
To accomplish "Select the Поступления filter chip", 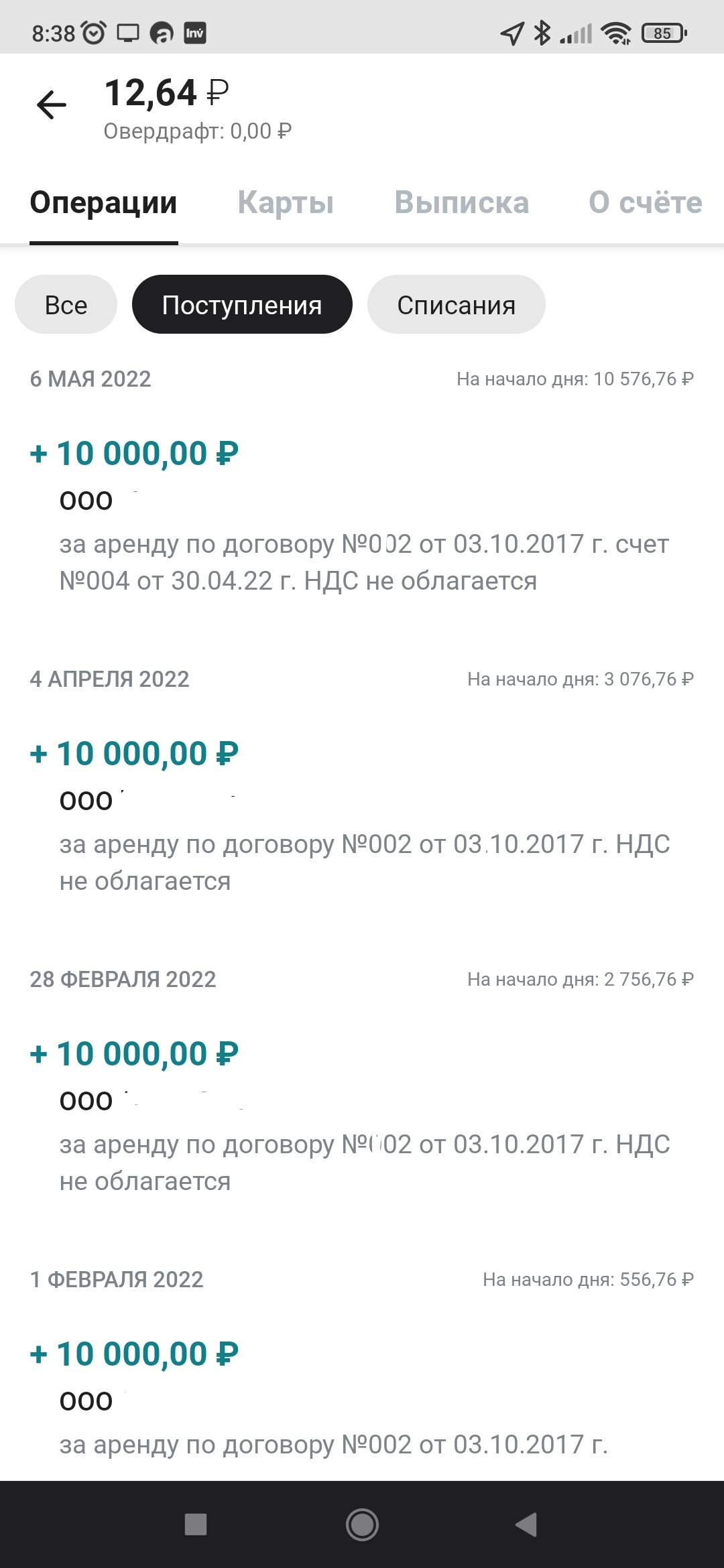I will pos(242,305).
